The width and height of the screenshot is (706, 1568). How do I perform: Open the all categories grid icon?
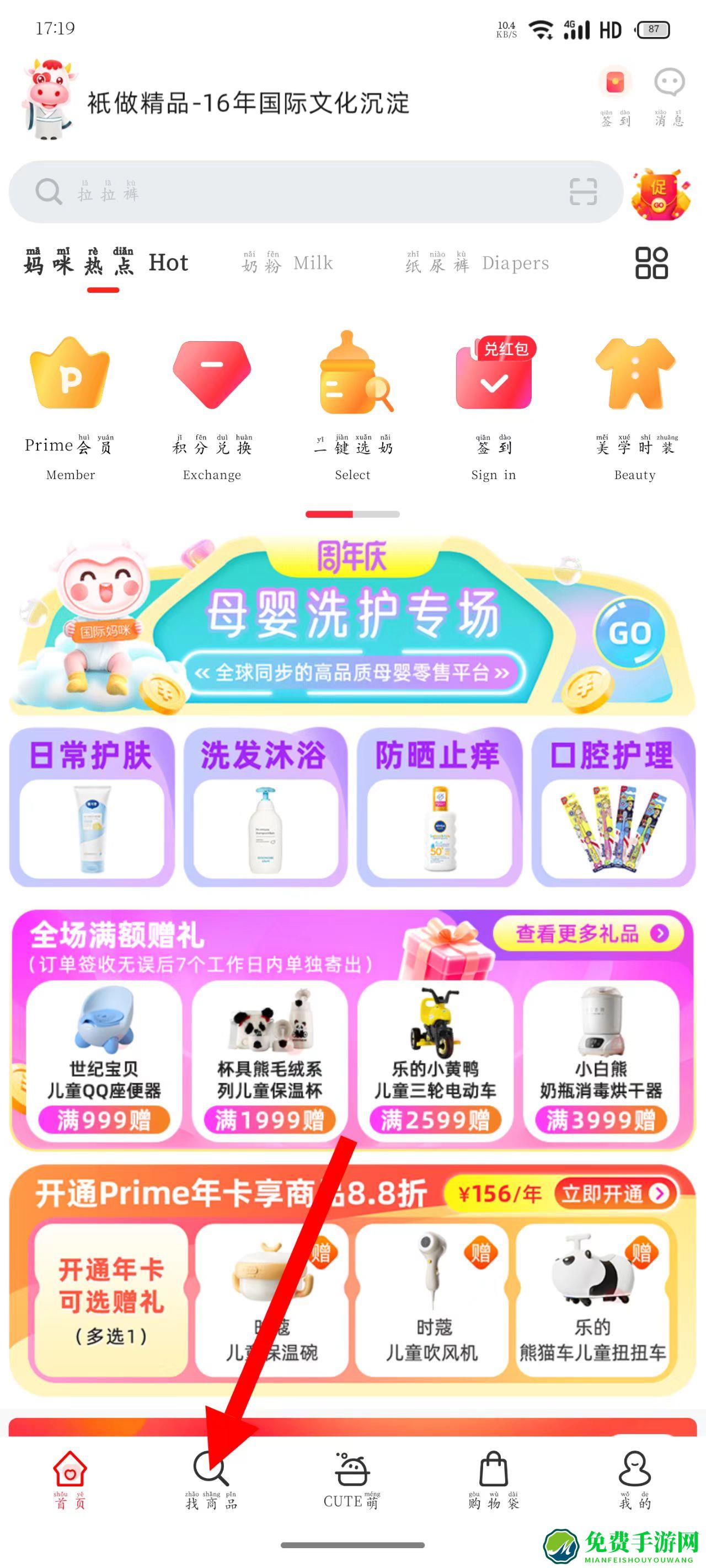tap(651, 263)
